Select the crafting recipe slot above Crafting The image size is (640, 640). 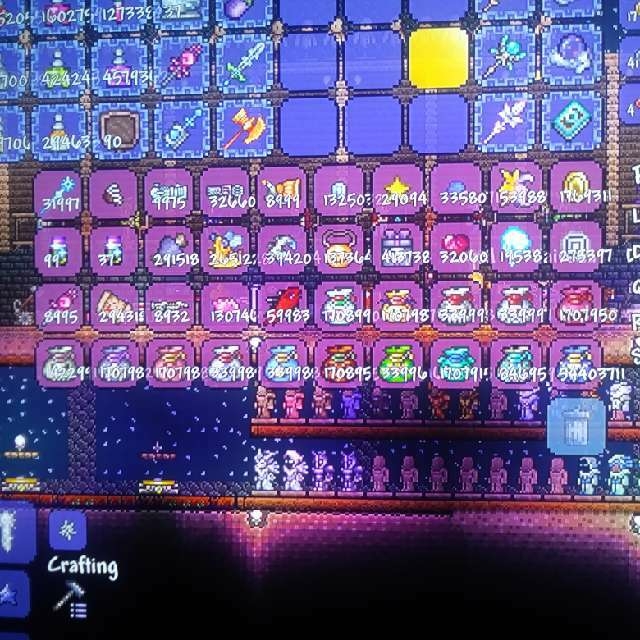coord(67,529)
